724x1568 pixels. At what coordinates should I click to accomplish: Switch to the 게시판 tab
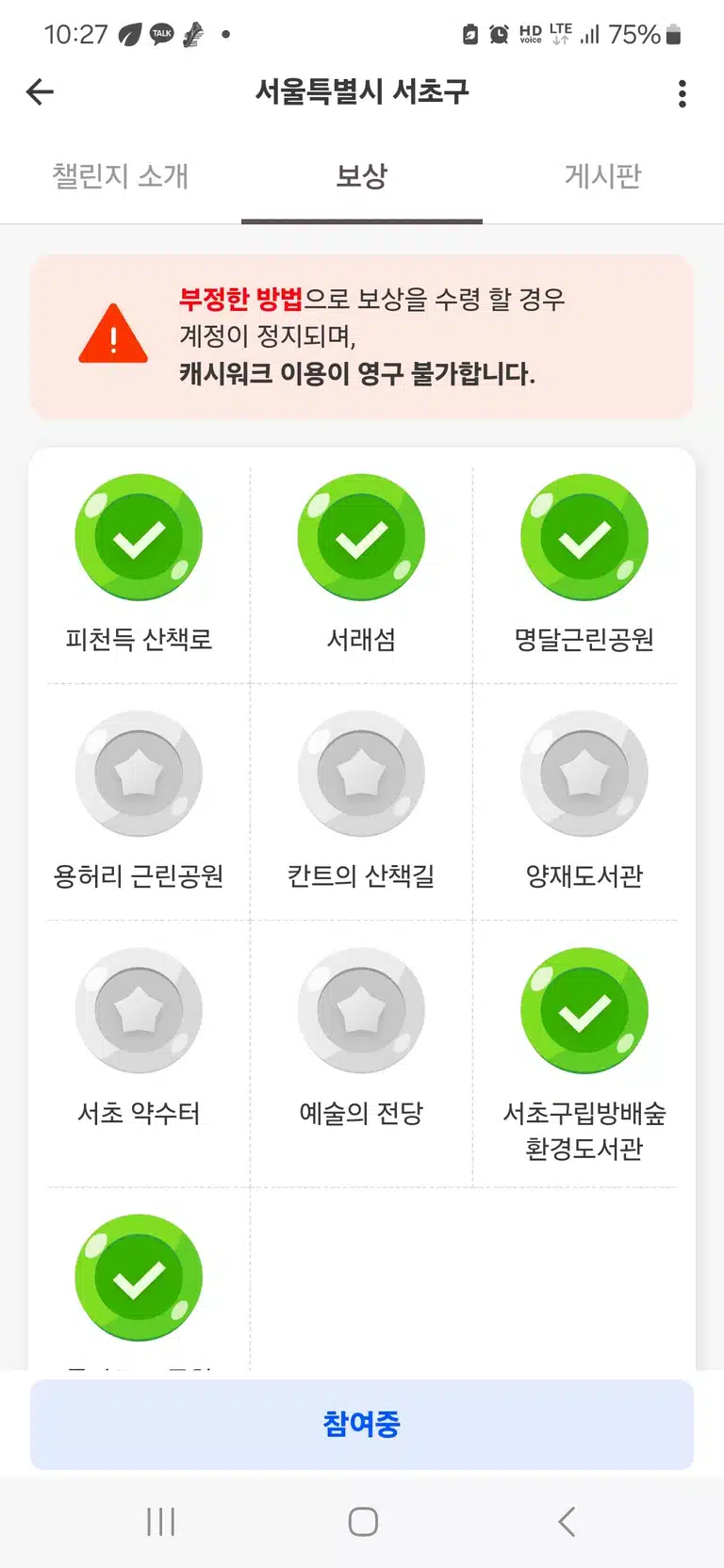603,176
